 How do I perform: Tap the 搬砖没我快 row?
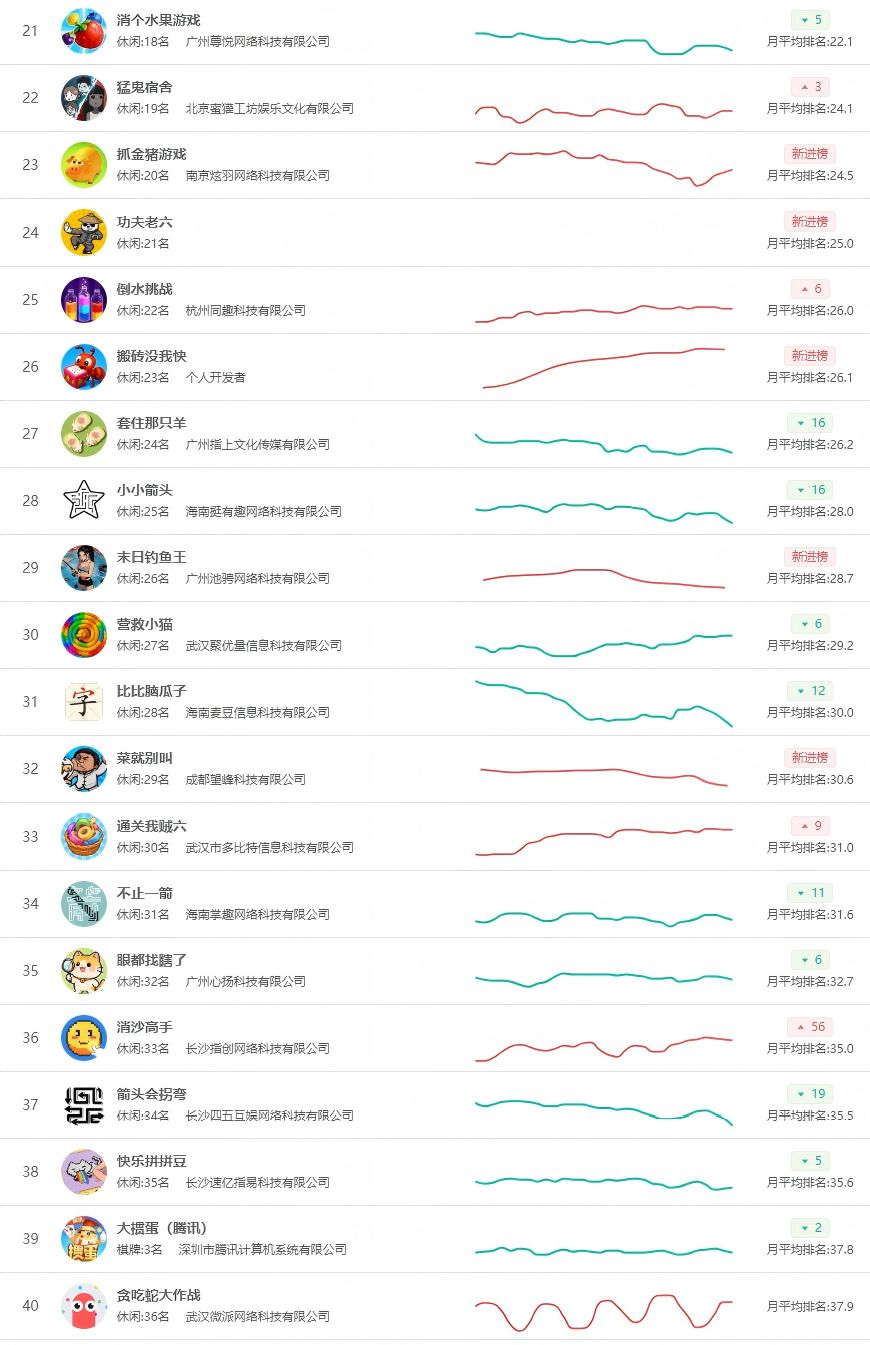click(435, 366)
